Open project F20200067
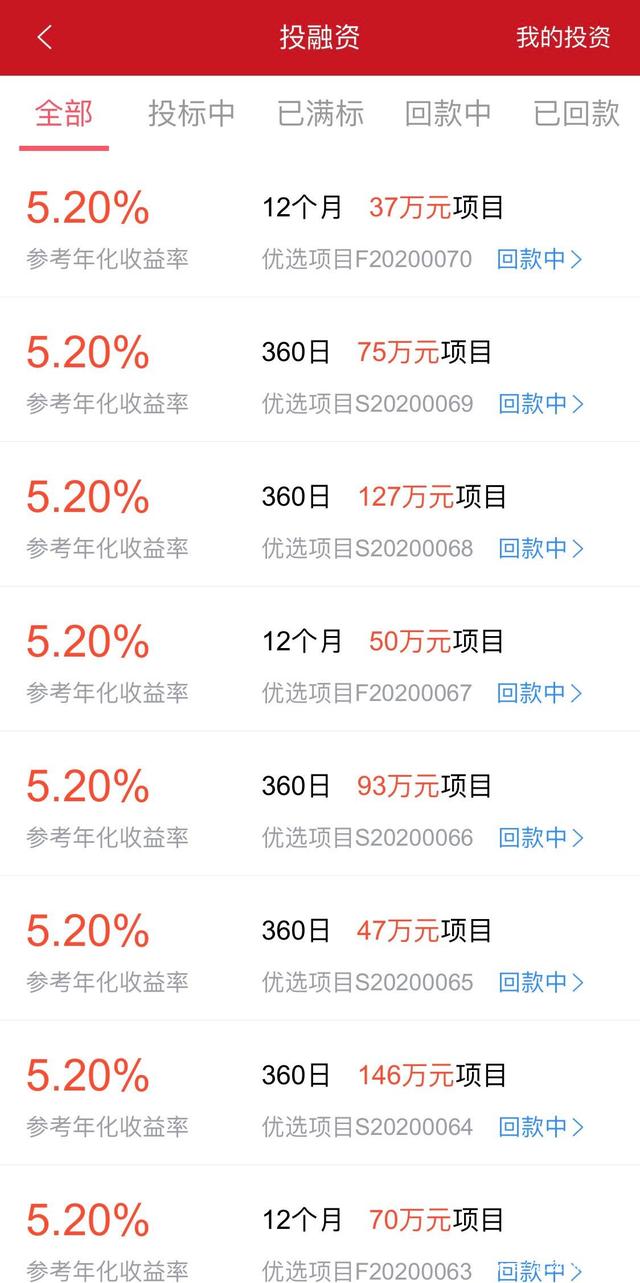640x1283 pixels. [320, 659]
